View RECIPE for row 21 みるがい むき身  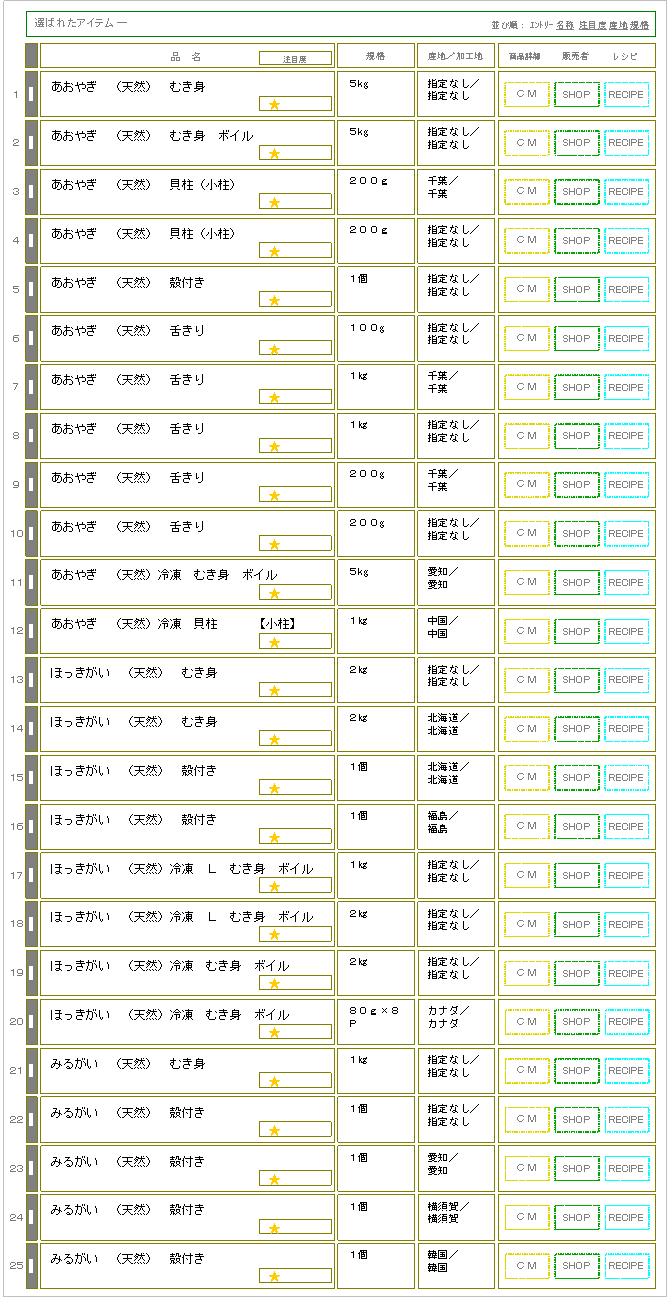(626, 1070)
